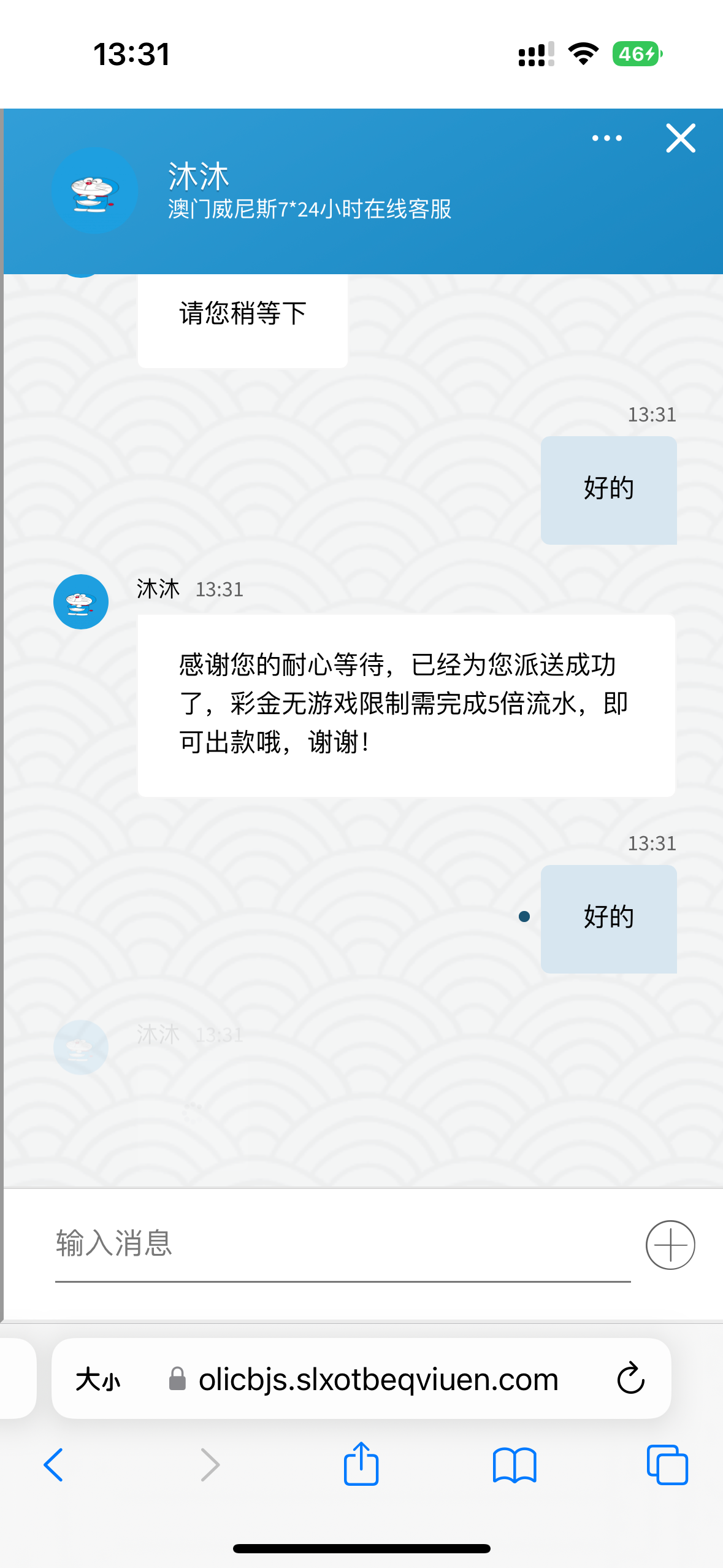Viewport: 723px width, 1568px height.
Task: Tap the plus attachment button
Action: point(670,1245)
